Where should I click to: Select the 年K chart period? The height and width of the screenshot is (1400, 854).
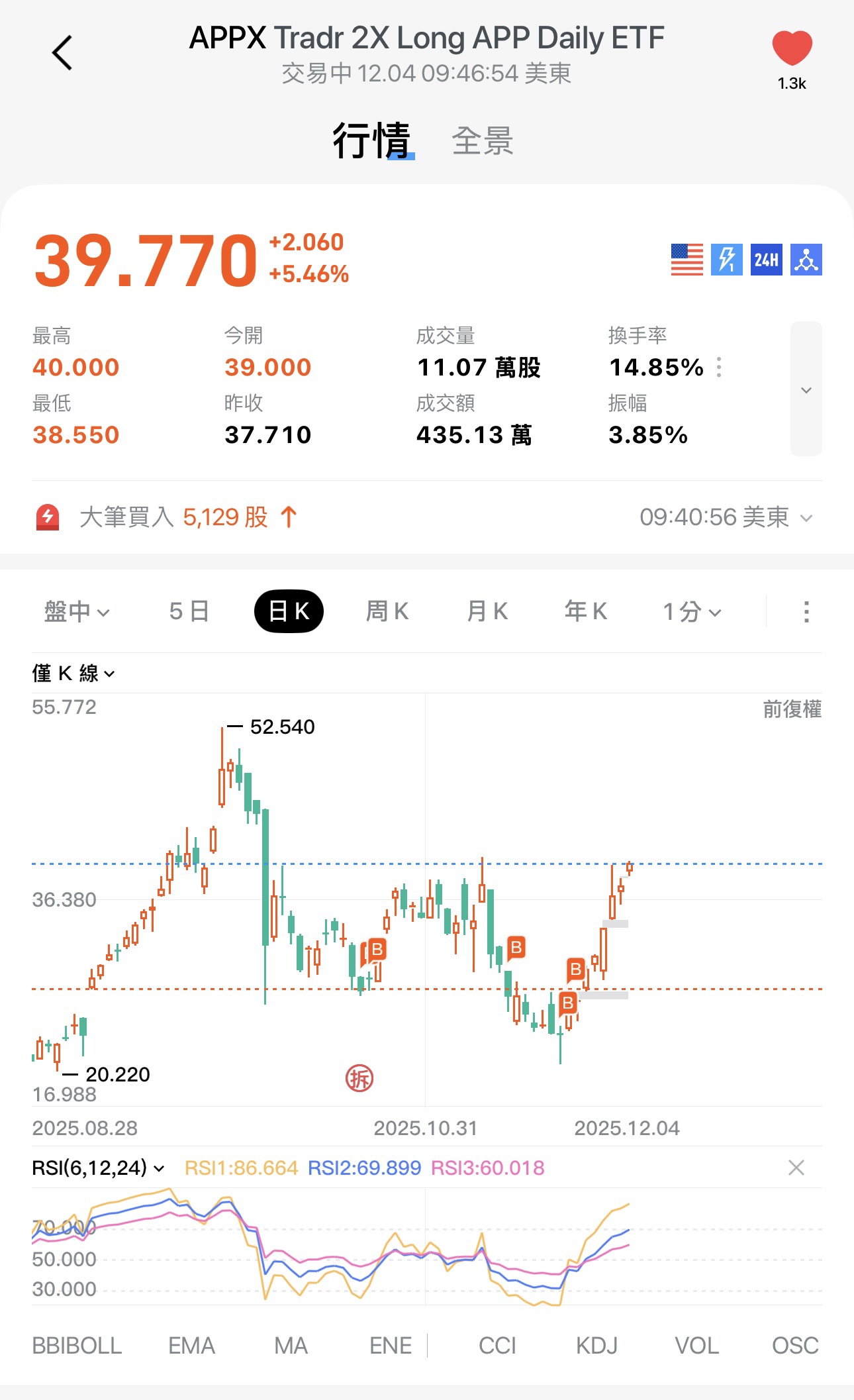[586, 611]
